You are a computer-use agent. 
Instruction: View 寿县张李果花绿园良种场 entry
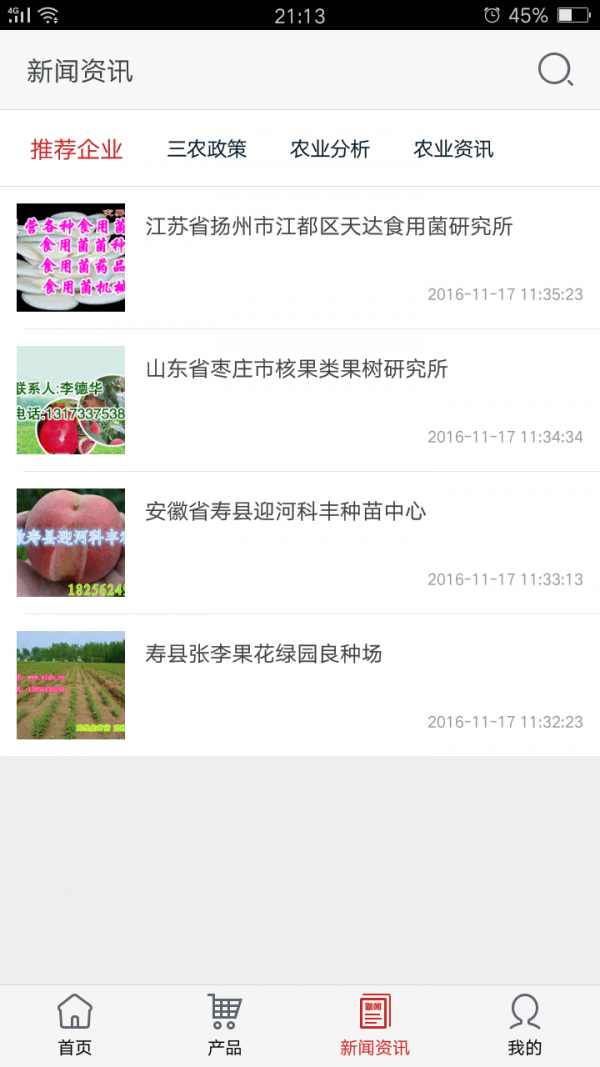pyautogui.click(x=264, y=655)
